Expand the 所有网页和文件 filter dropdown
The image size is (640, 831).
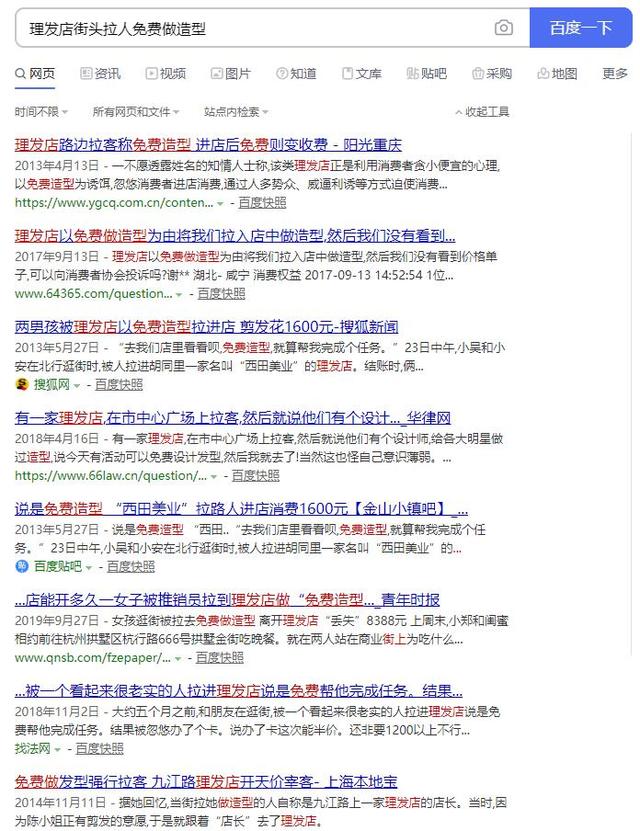point(136,112)
